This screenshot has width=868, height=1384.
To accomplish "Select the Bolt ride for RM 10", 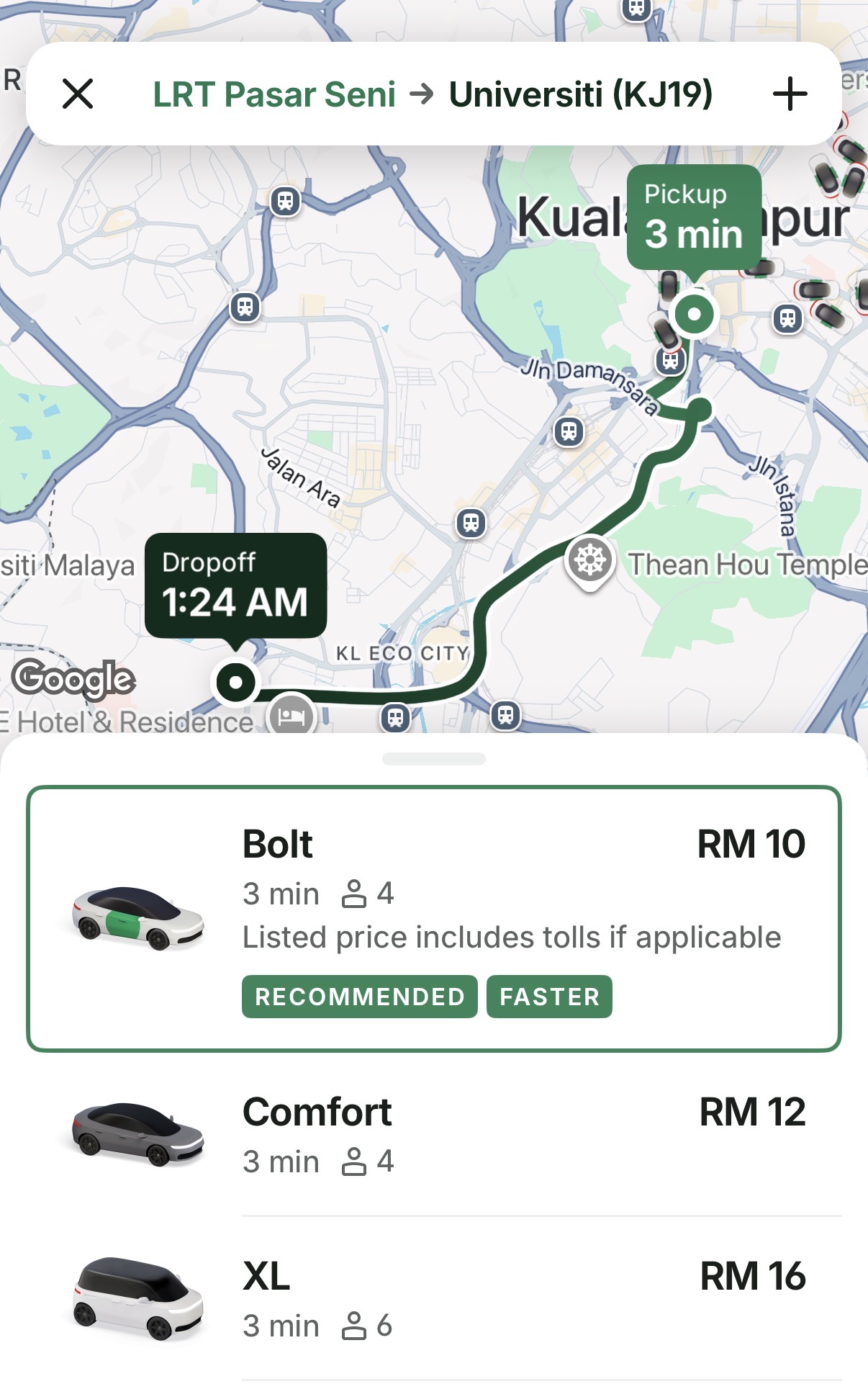I will coord(434,918).
